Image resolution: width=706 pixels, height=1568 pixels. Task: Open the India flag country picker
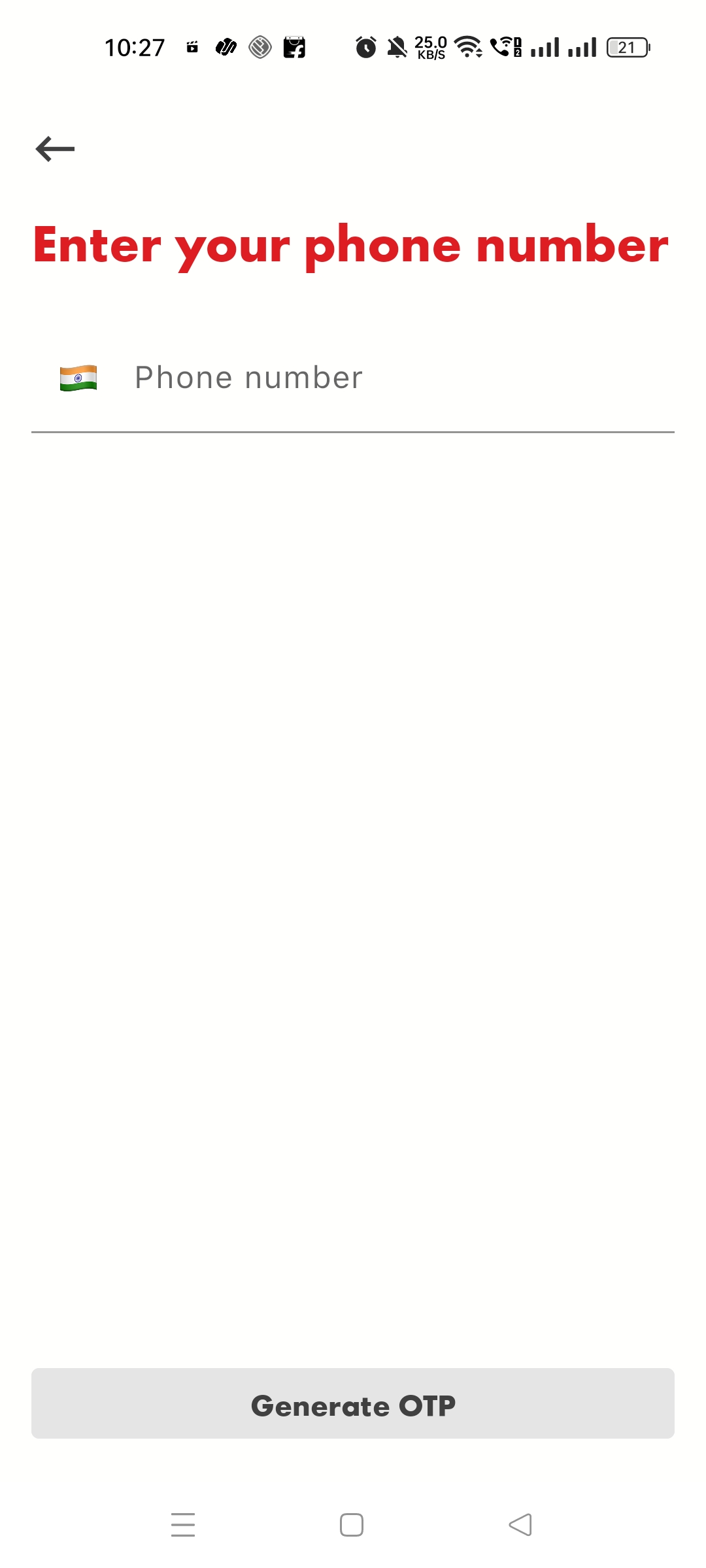point(78,378)
